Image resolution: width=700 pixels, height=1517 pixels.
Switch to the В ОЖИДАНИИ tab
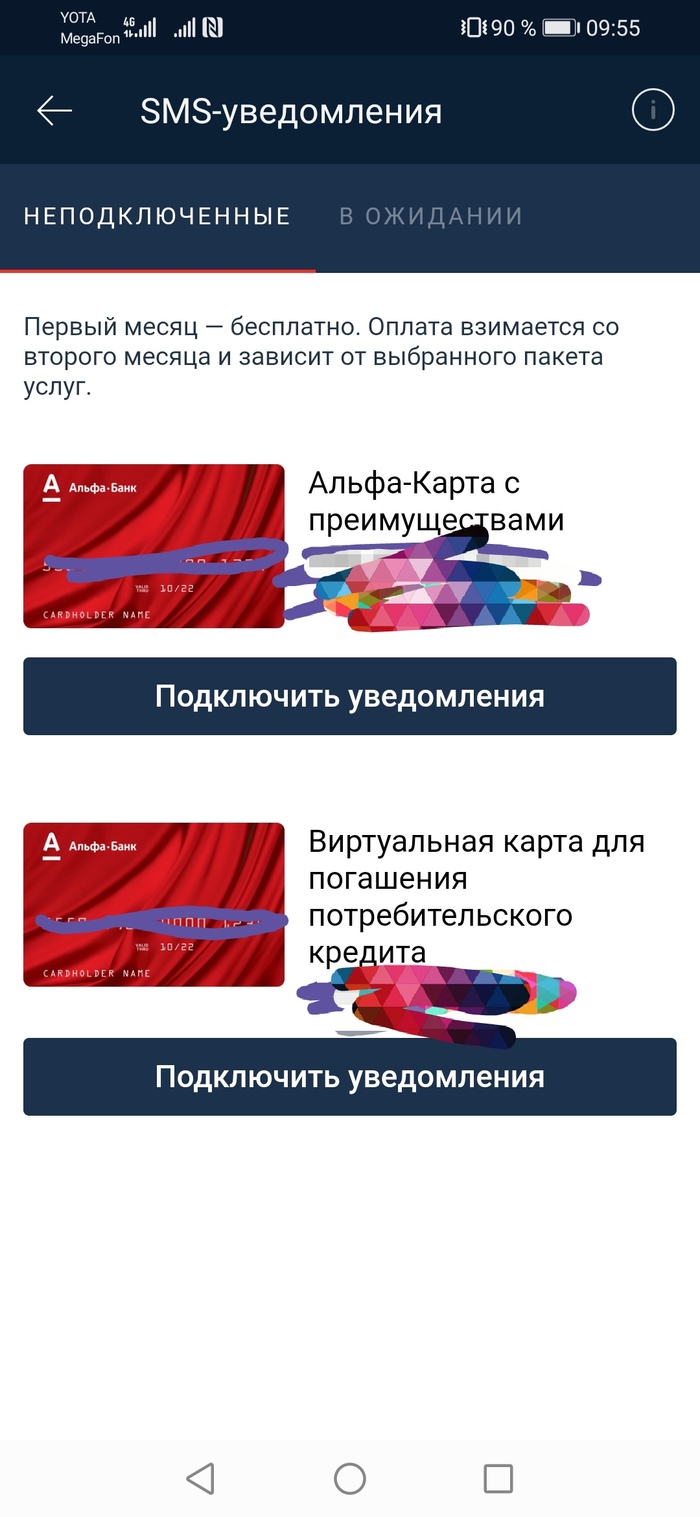[431, 216]
